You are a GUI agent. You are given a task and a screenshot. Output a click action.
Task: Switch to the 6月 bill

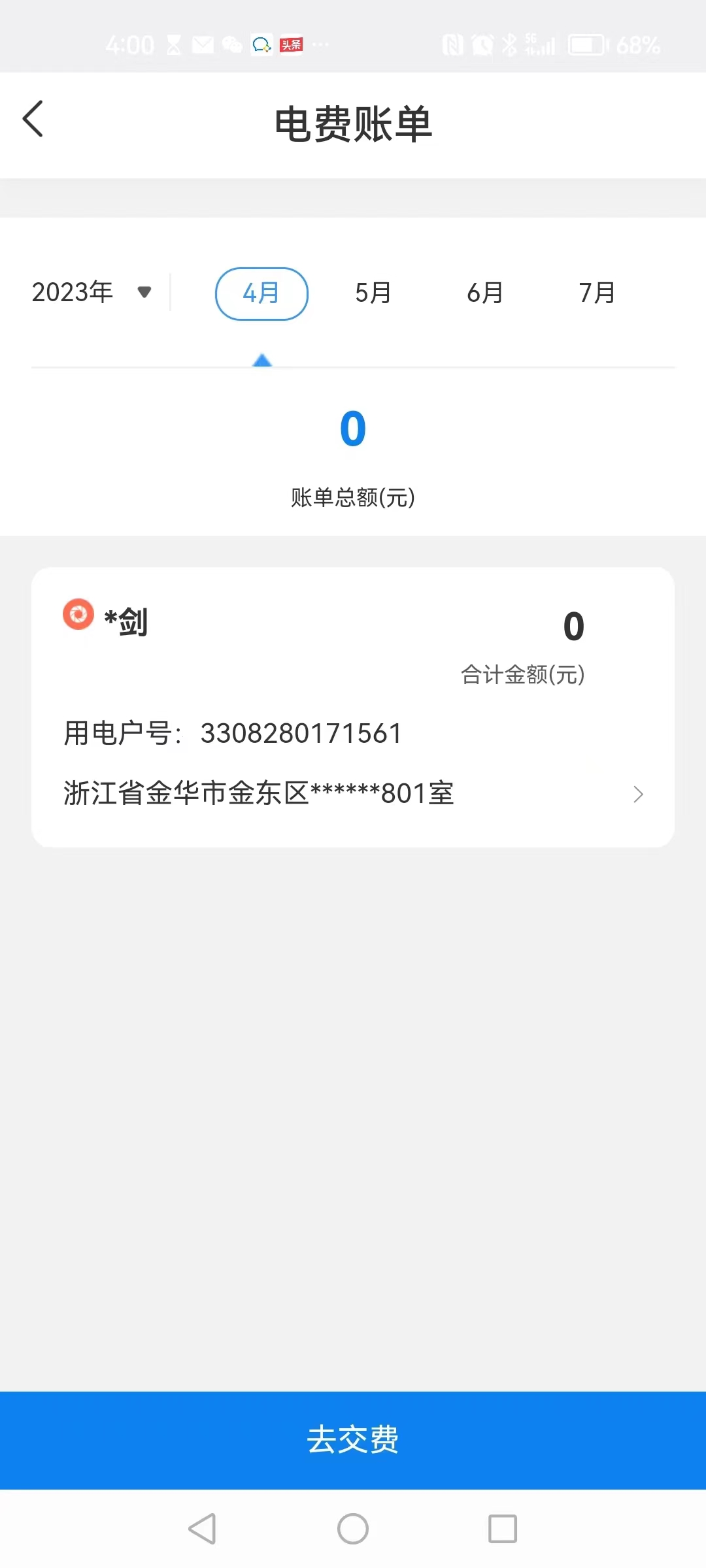click(x=485, y=293)
